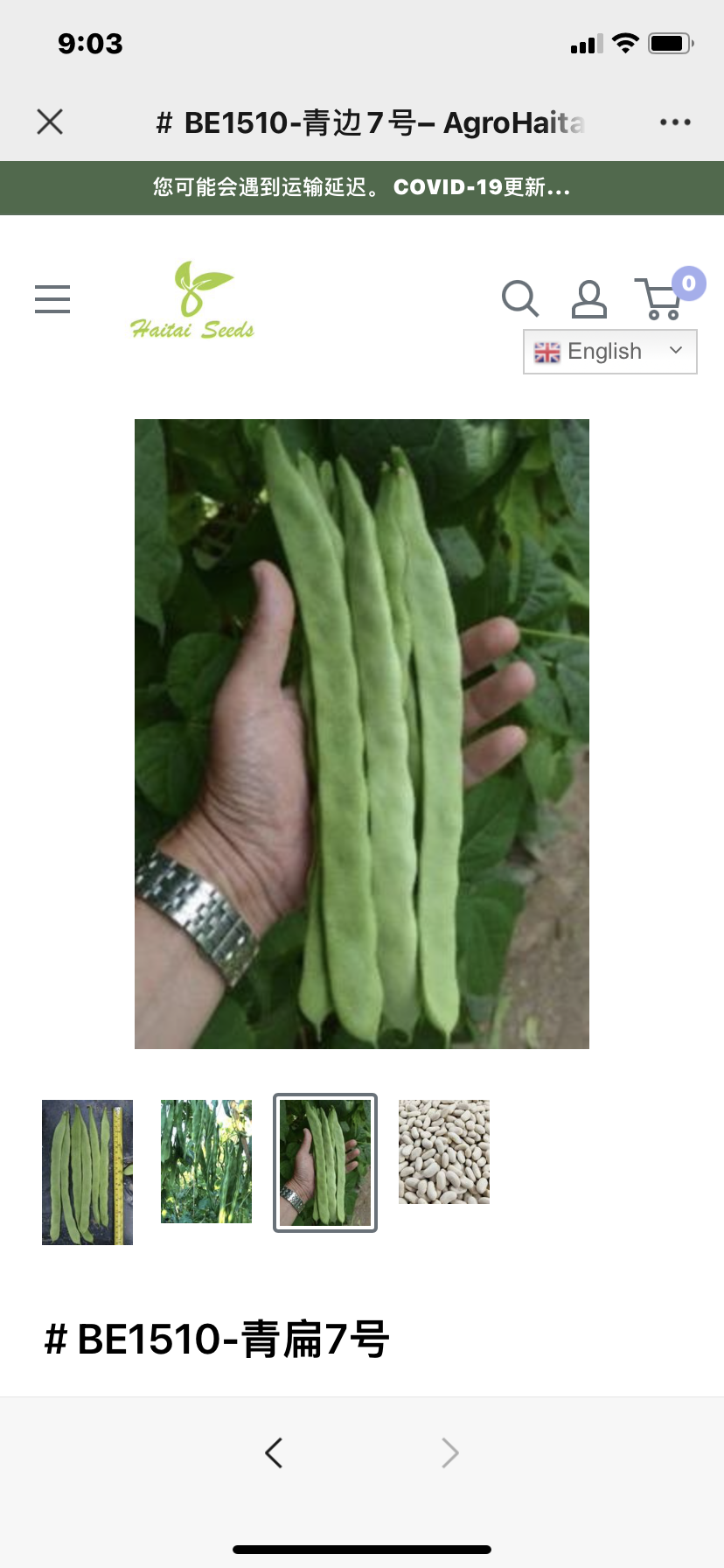Screen dimensions: 724x1568
Task: Go back to the previous web page
Action: click(x=274, y=1452)
